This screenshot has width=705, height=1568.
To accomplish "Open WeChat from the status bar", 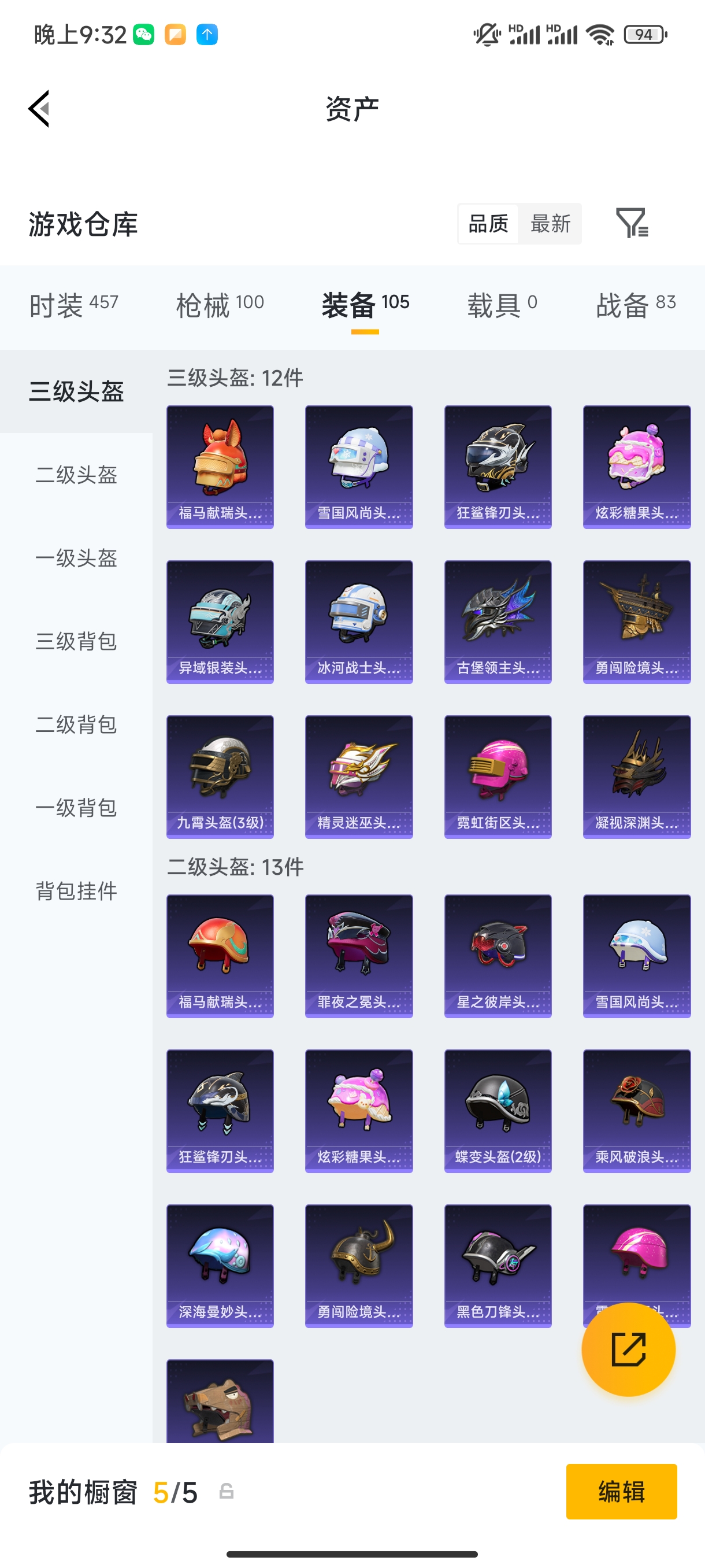I will coord(143,35).
